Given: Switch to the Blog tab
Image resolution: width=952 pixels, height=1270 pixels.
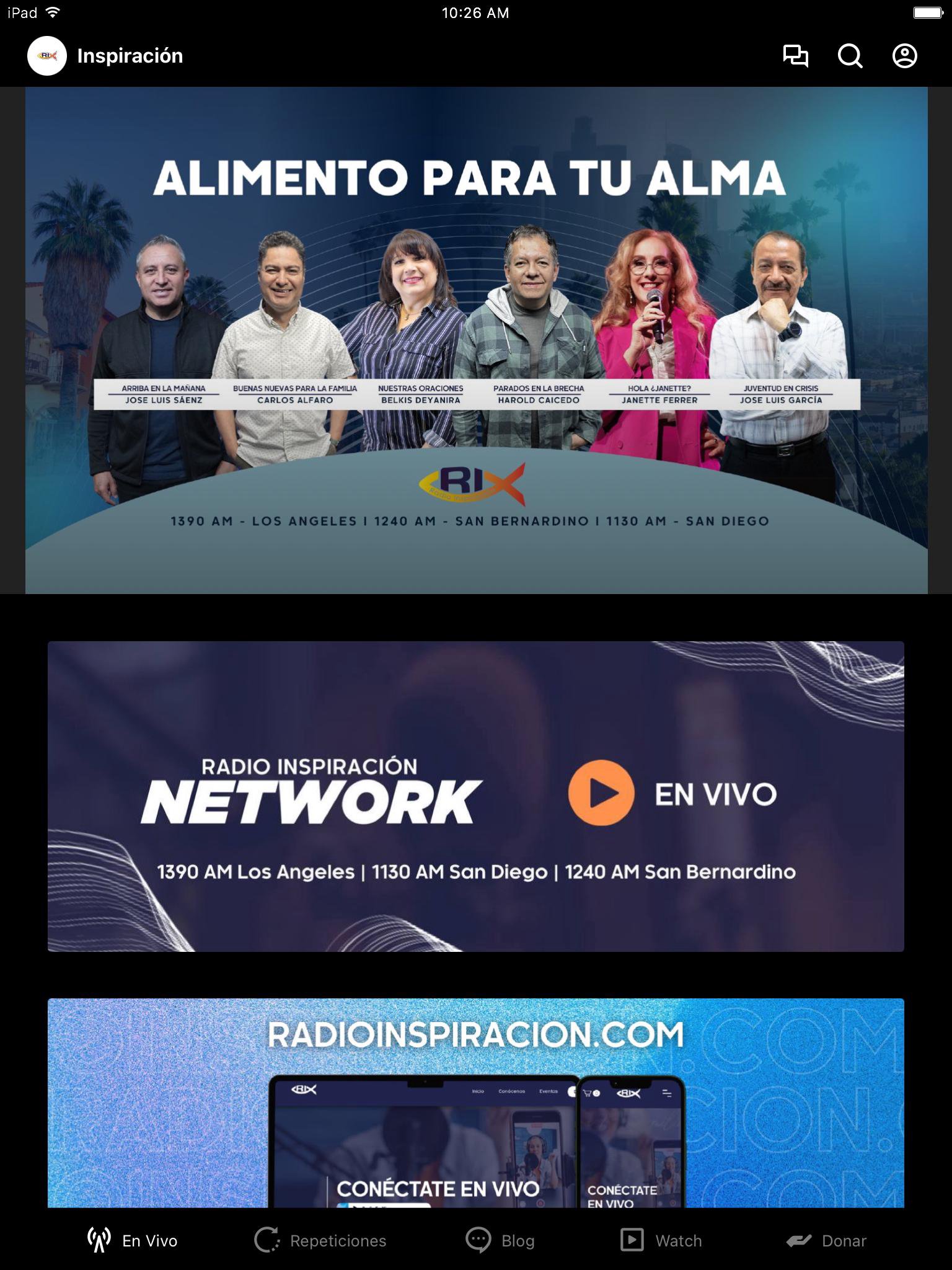Looking at the screenshot, I should tap(500, 1240).
